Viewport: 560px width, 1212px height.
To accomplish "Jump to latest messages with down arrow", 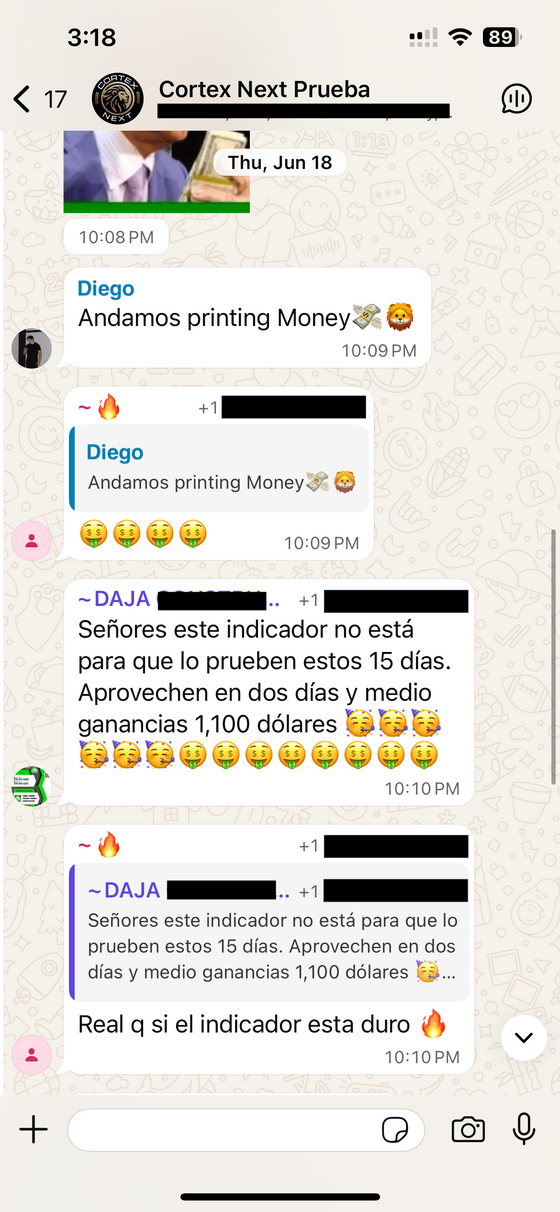I will [x=523, y=1038].
